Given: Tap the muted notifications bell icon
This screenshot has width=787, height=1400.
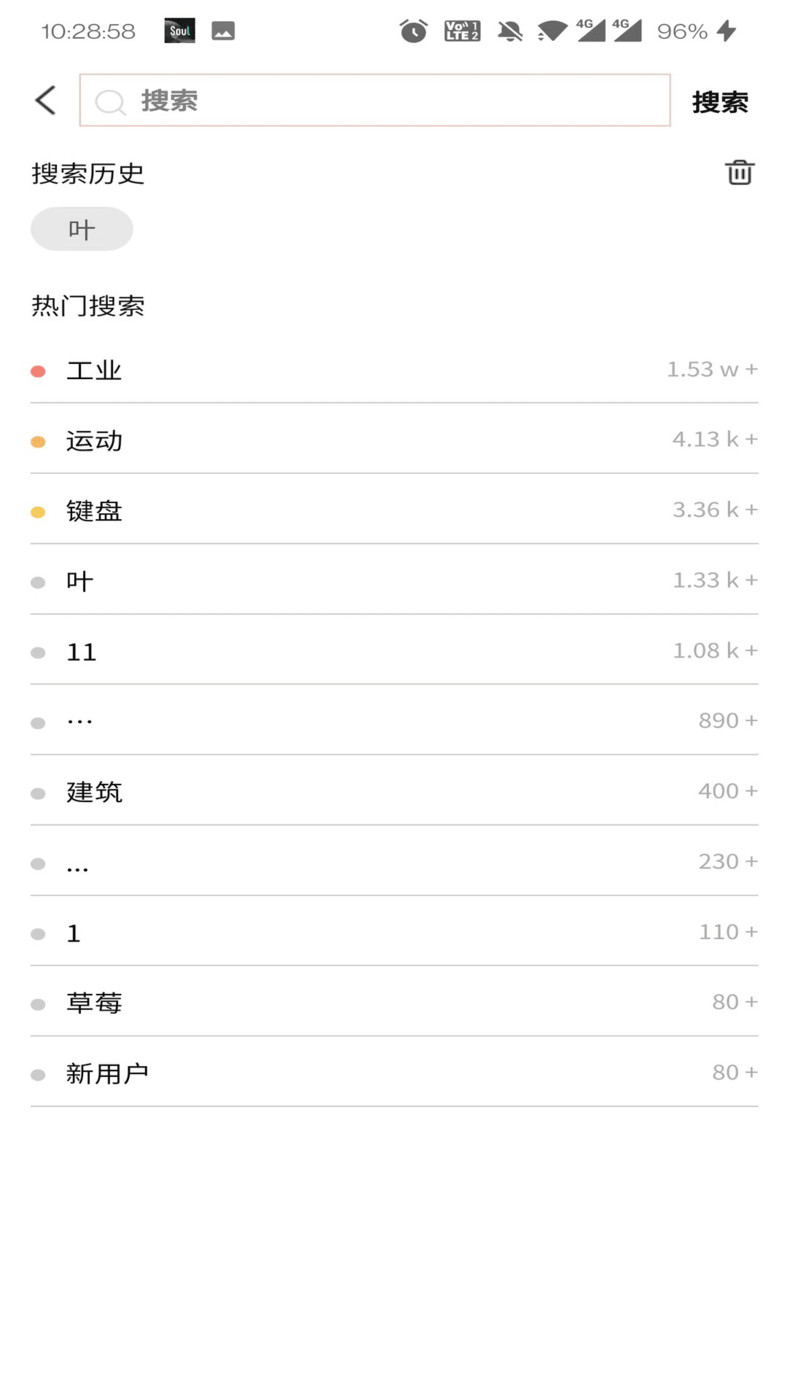Looking at the screenshot, I should [509, 30].
